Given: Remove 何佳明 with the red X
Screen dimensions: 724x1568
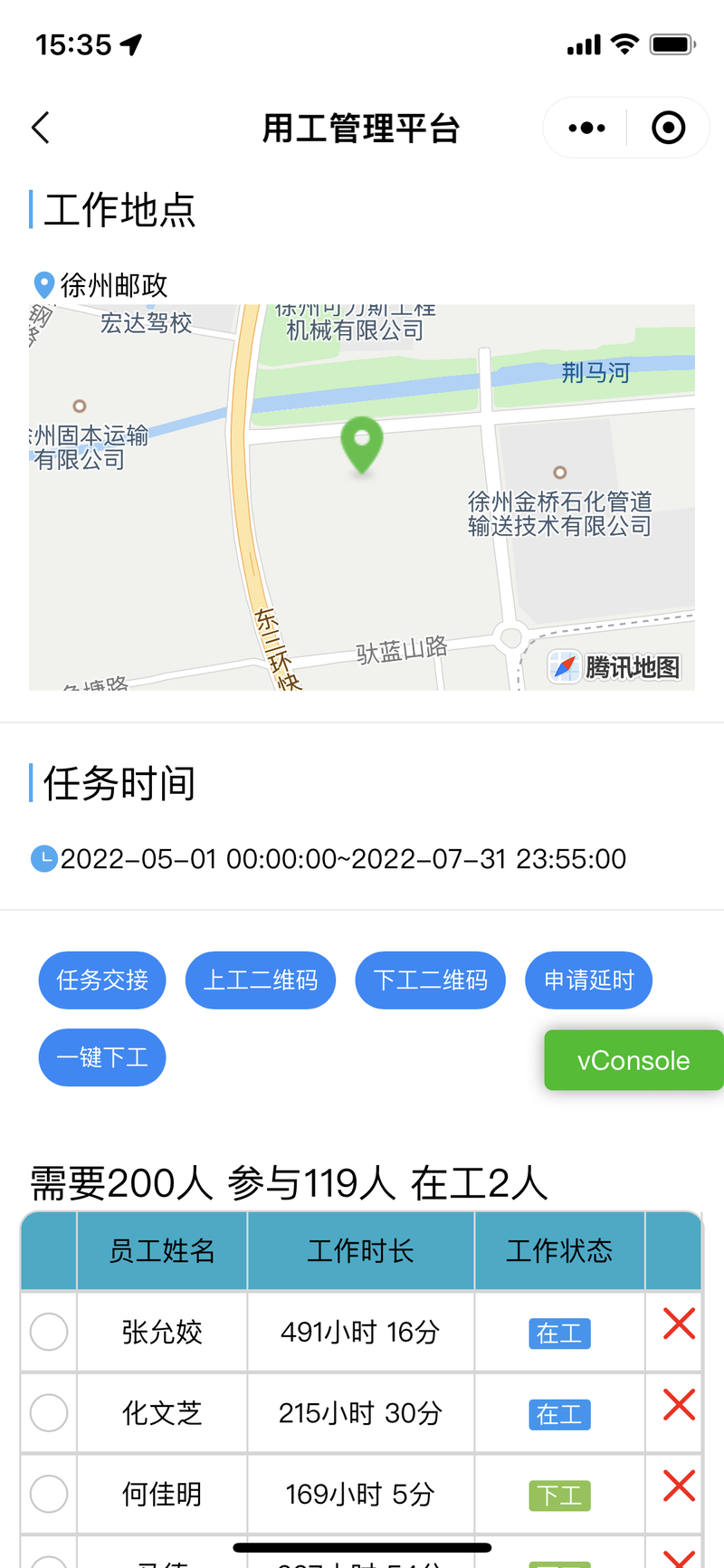Looking at the screenshot, I should [x=679, y=1486].
